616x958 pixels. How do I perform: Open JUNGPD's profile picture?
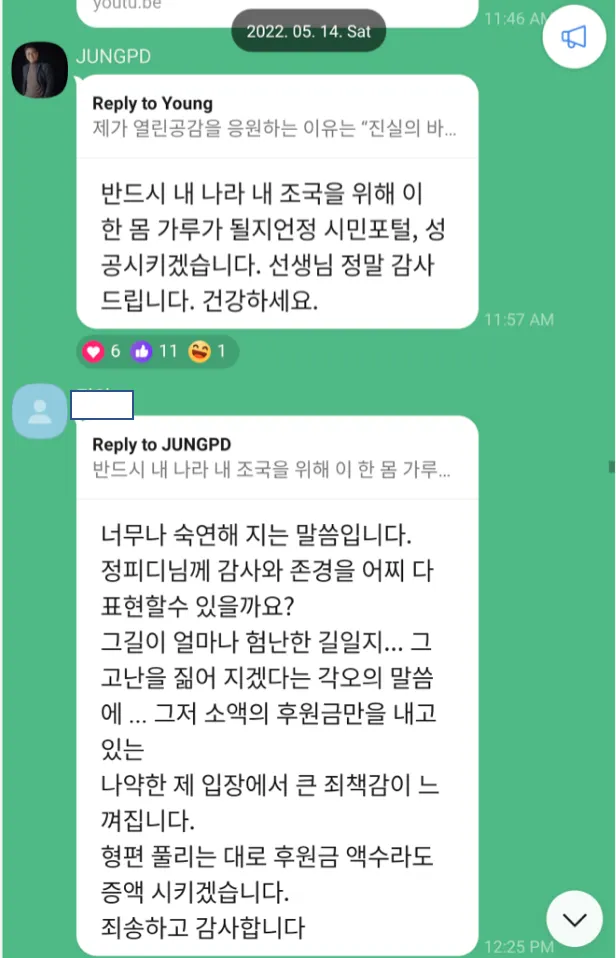(x=39, y=71)
